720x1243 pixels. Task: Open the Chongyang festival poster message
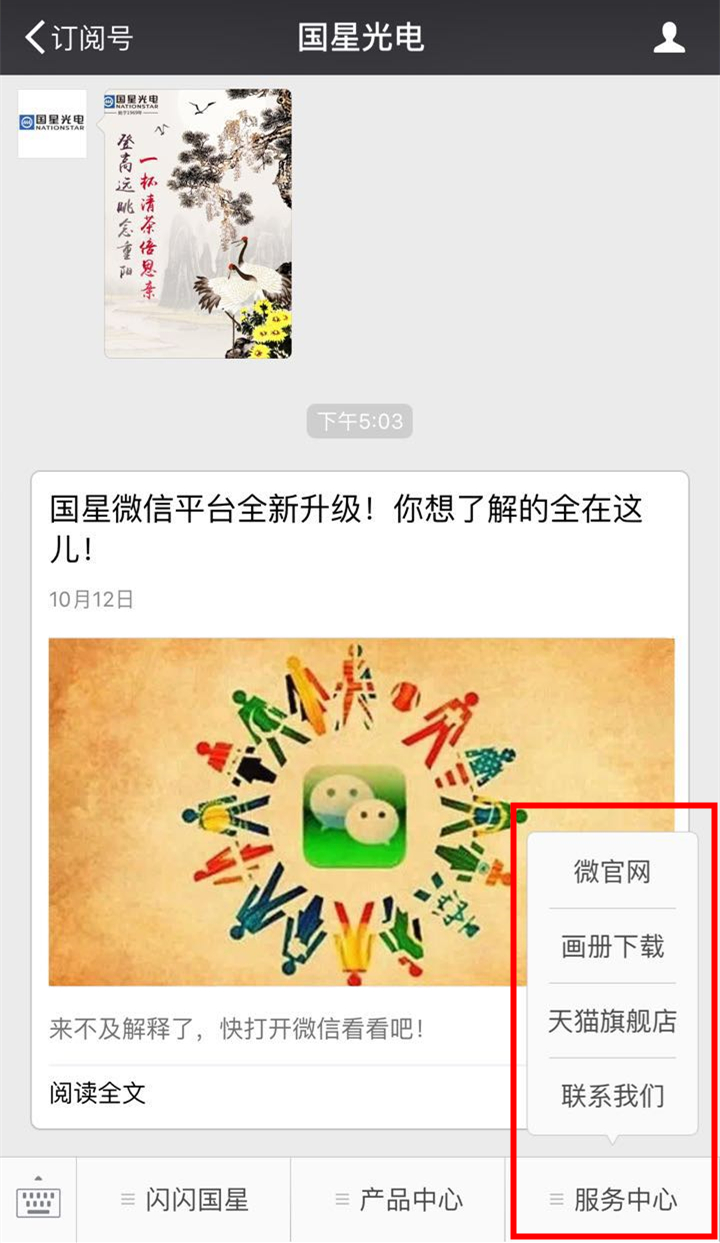click(196, 223)
